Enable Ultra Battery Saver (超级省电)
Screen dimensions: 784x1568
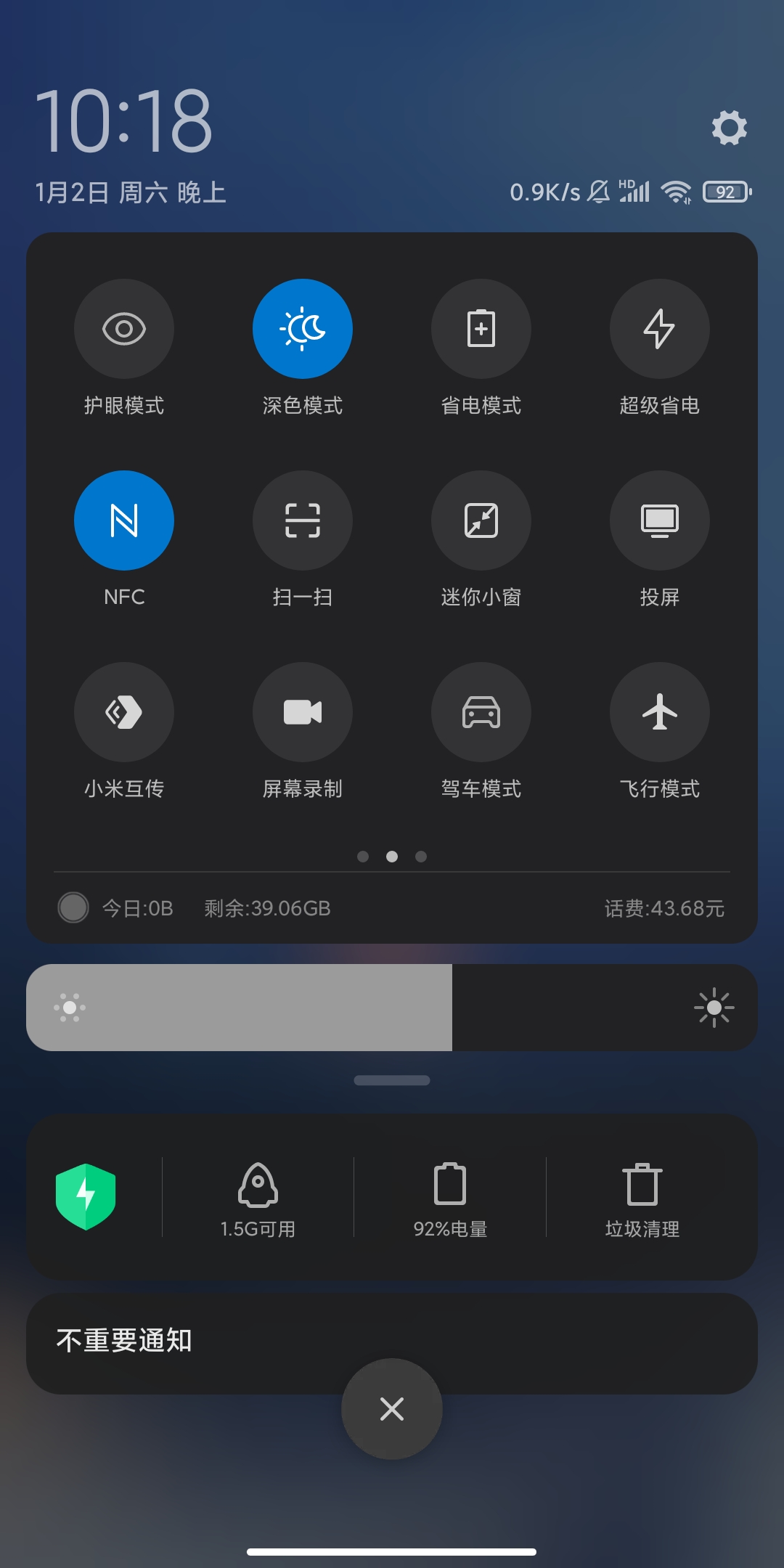click(x=659, y=329)
